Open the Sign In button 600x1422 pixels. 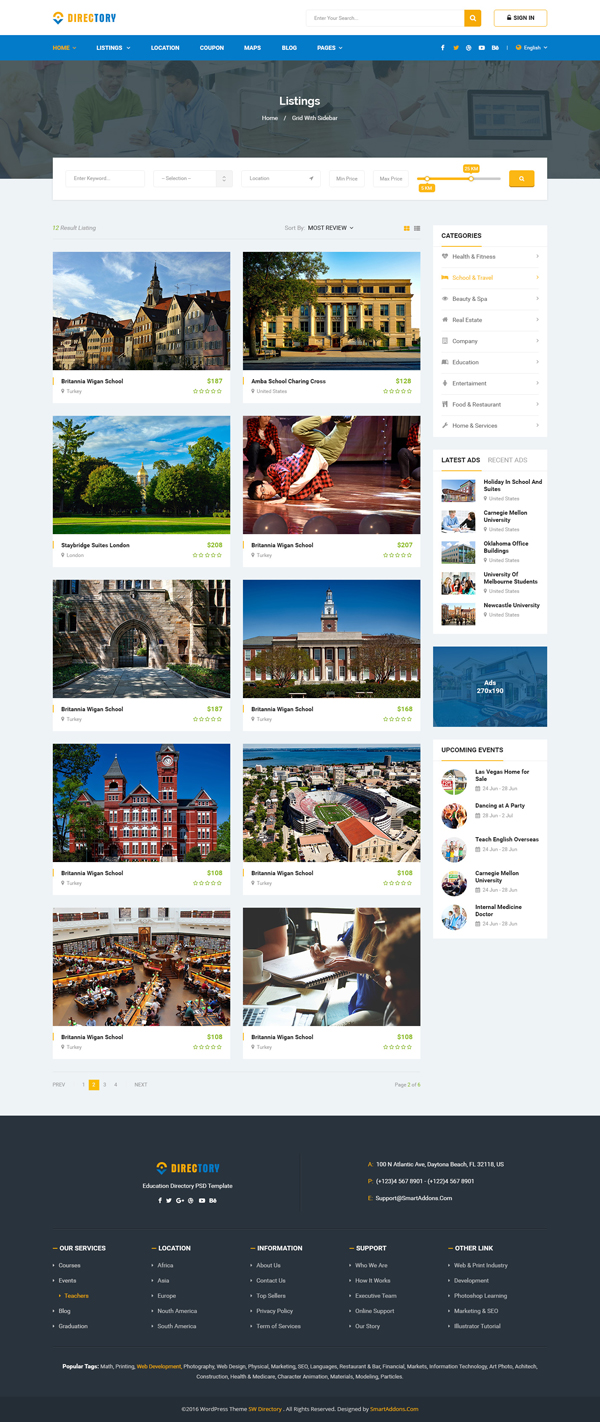tap(520, 18)
